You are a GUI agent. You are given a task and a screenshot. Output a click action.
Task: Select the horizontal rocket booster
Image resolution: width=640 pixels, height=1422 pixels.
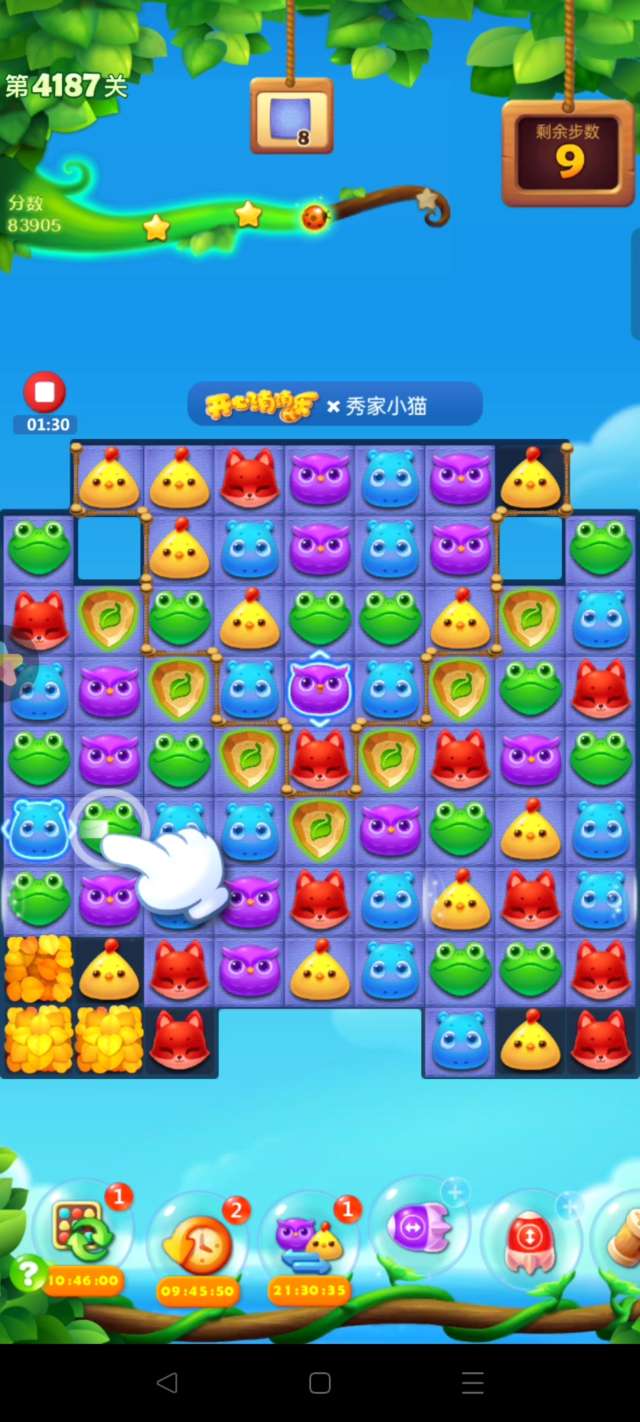click(420, 1229)
